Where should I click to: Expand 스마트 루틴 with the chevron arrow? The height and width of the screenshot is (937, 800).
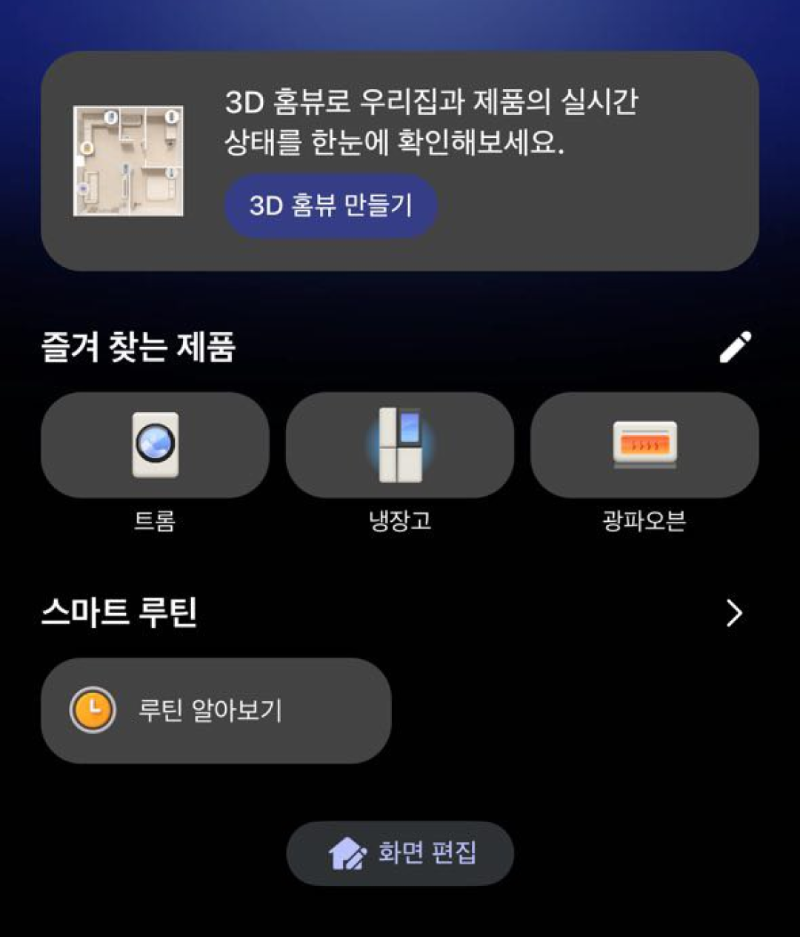(734, 613)
